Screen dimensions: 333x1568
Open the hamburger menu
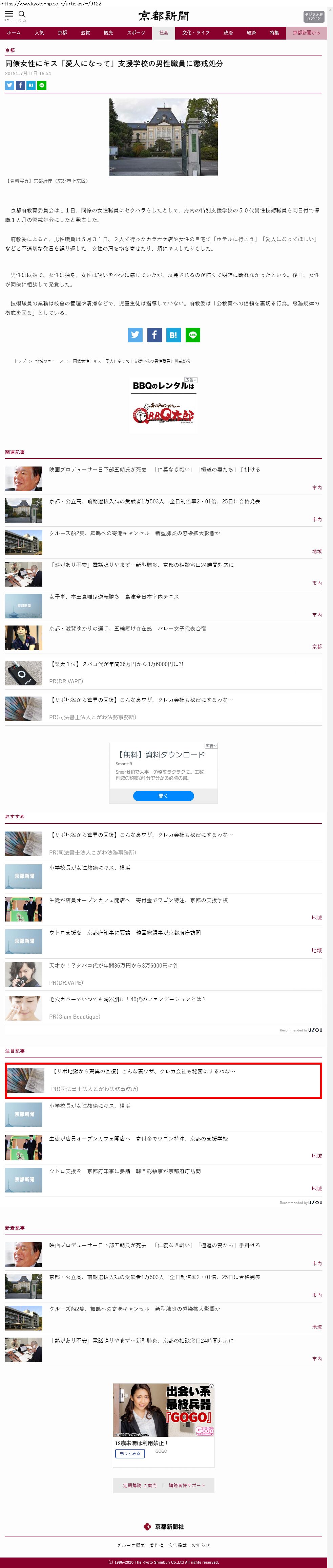pos(9,15)
